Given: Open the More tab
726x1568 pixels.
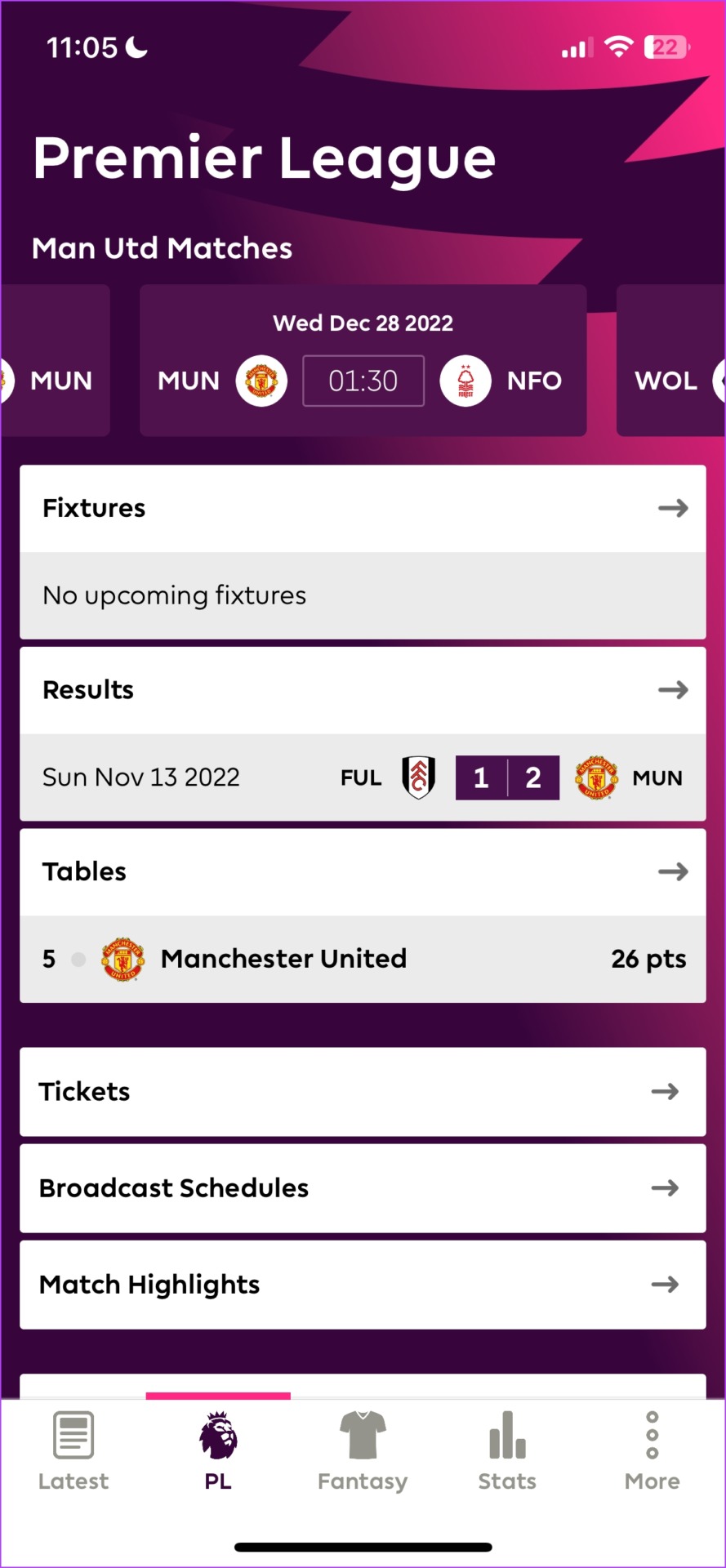Looking at the screenshot, I should 652,1452.
